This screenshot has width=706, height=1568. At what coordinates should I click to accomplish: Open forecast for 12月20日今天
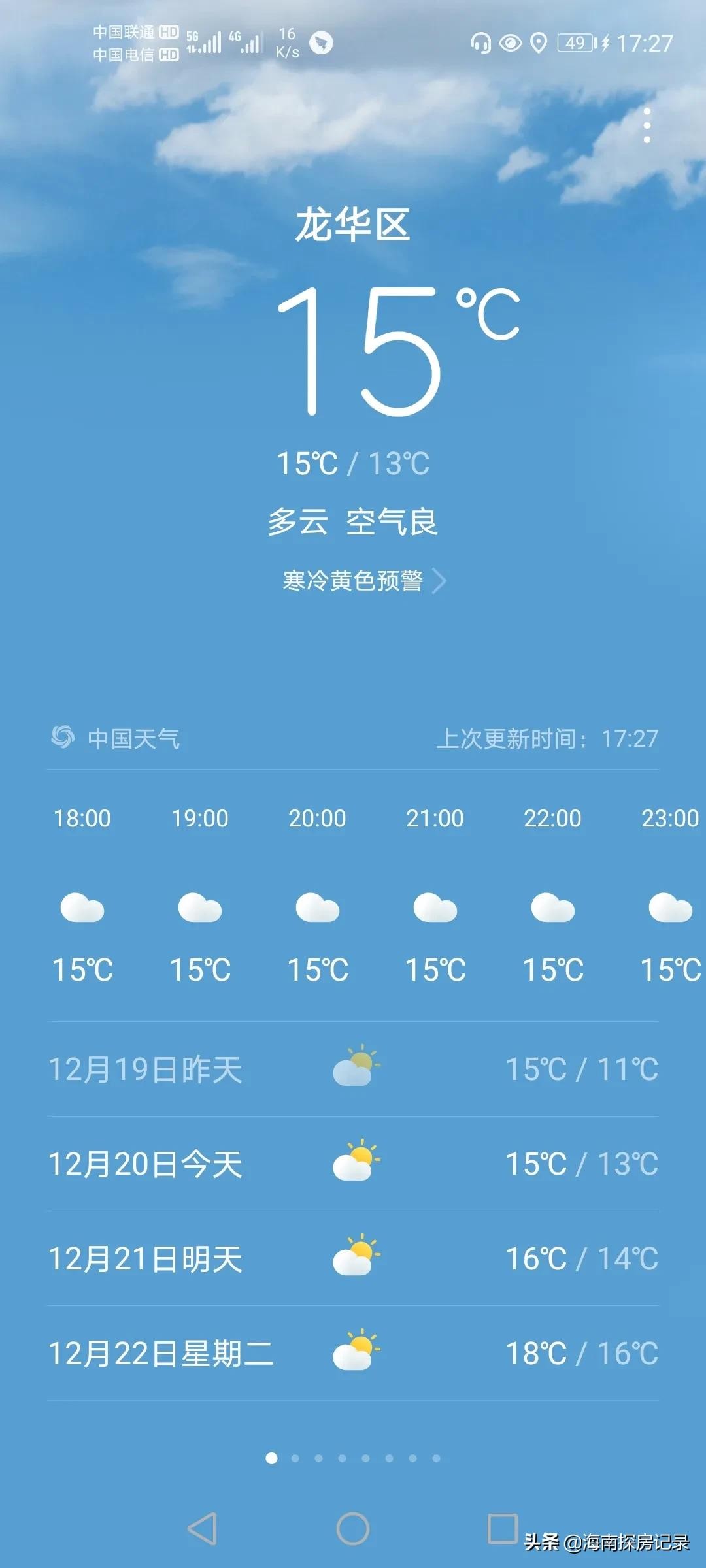pyautogui.click(x=353, y=1164)
